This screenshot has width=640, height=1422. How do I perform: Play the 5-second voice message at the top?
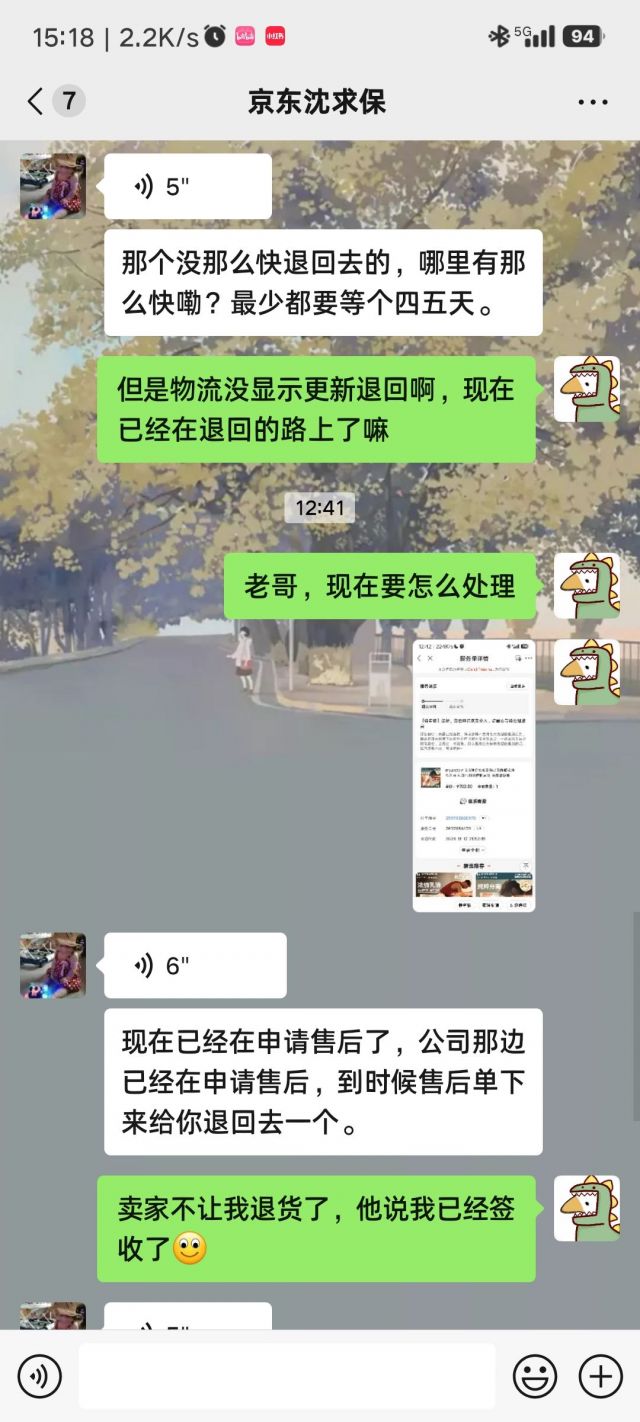pyautogui.click(x=187, y=186)
